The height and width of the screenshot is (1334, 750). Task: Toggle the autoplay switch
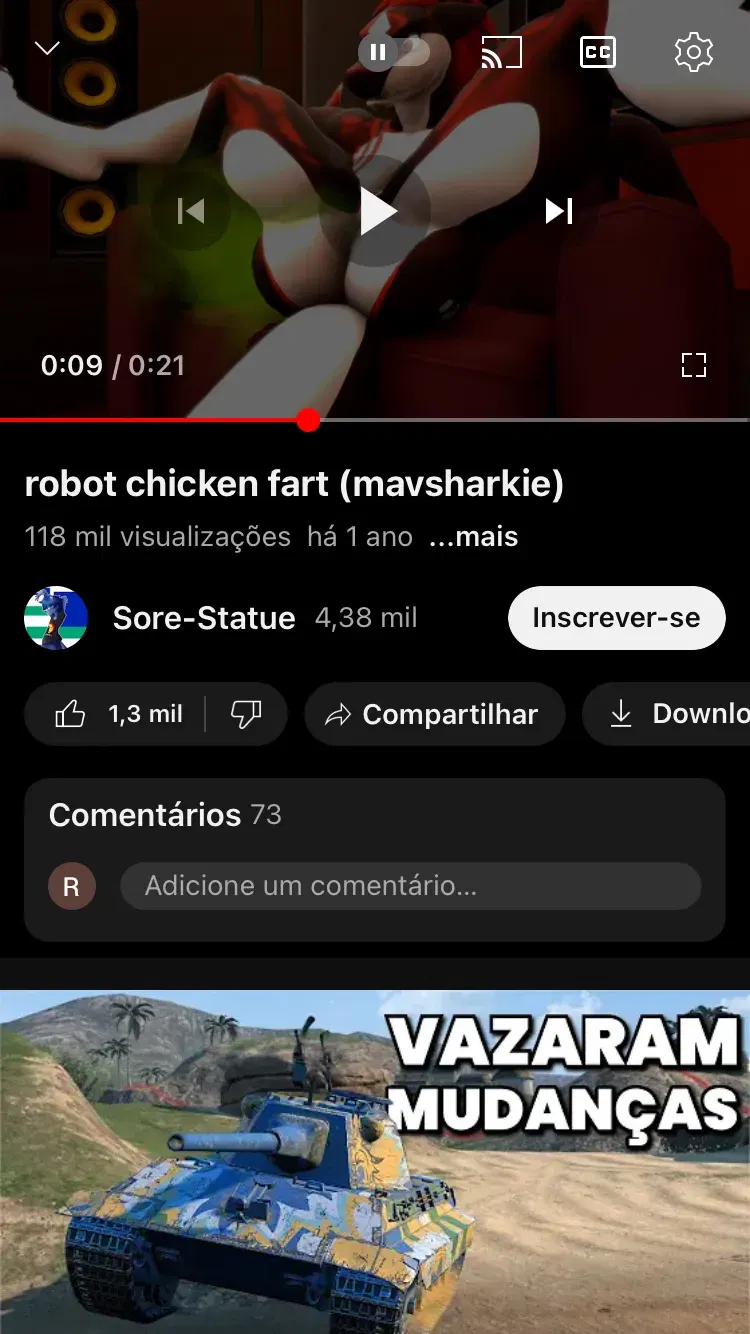[394, 52]
